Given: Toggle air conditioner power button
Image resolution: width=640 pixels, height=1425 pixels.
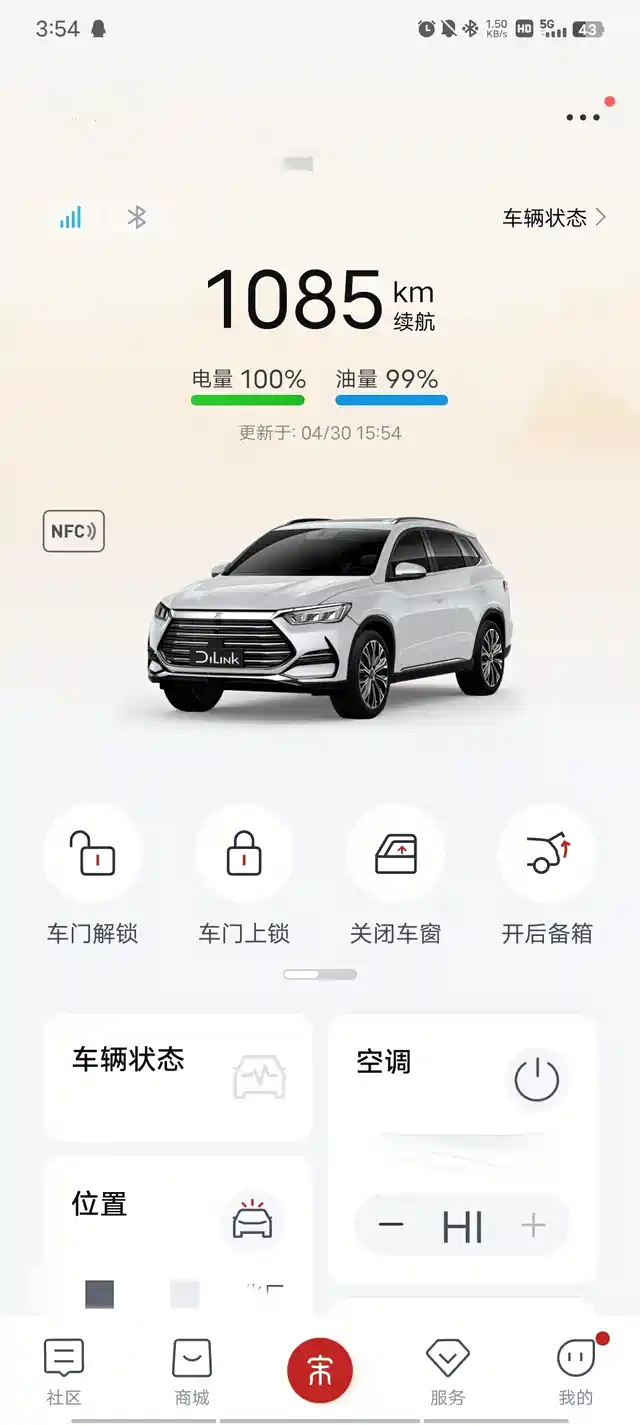Looking at the screenshot, I should pyautogui.click(x=536, y=1080).
